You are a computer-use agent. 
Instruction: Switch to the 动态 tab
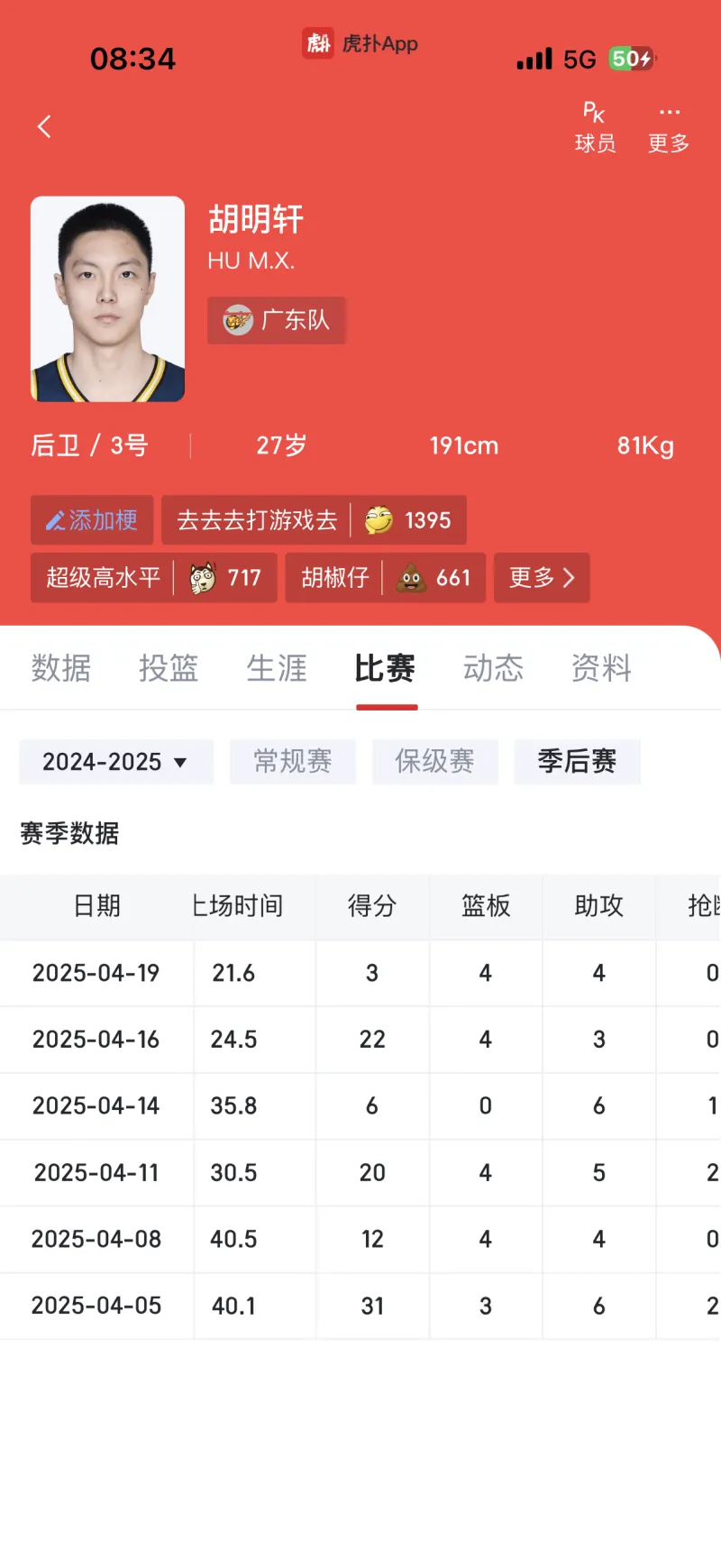point(493,668)
